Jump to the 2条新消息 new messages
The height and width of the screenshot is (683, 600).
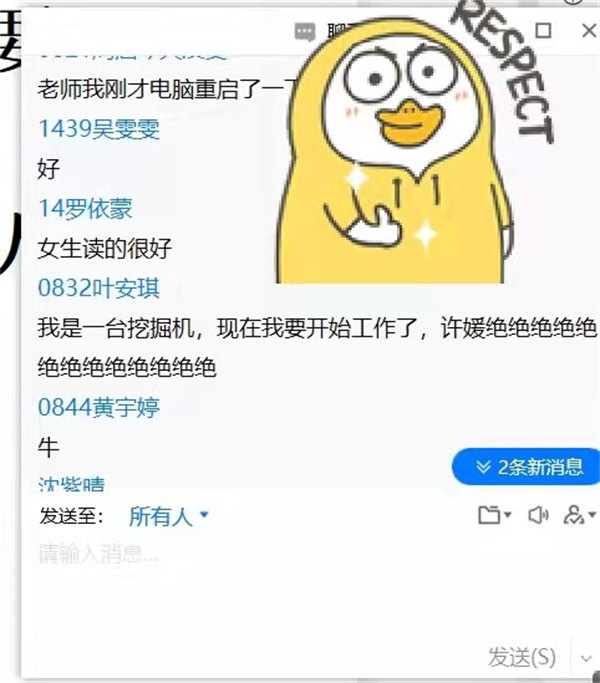tap(528, 466)
